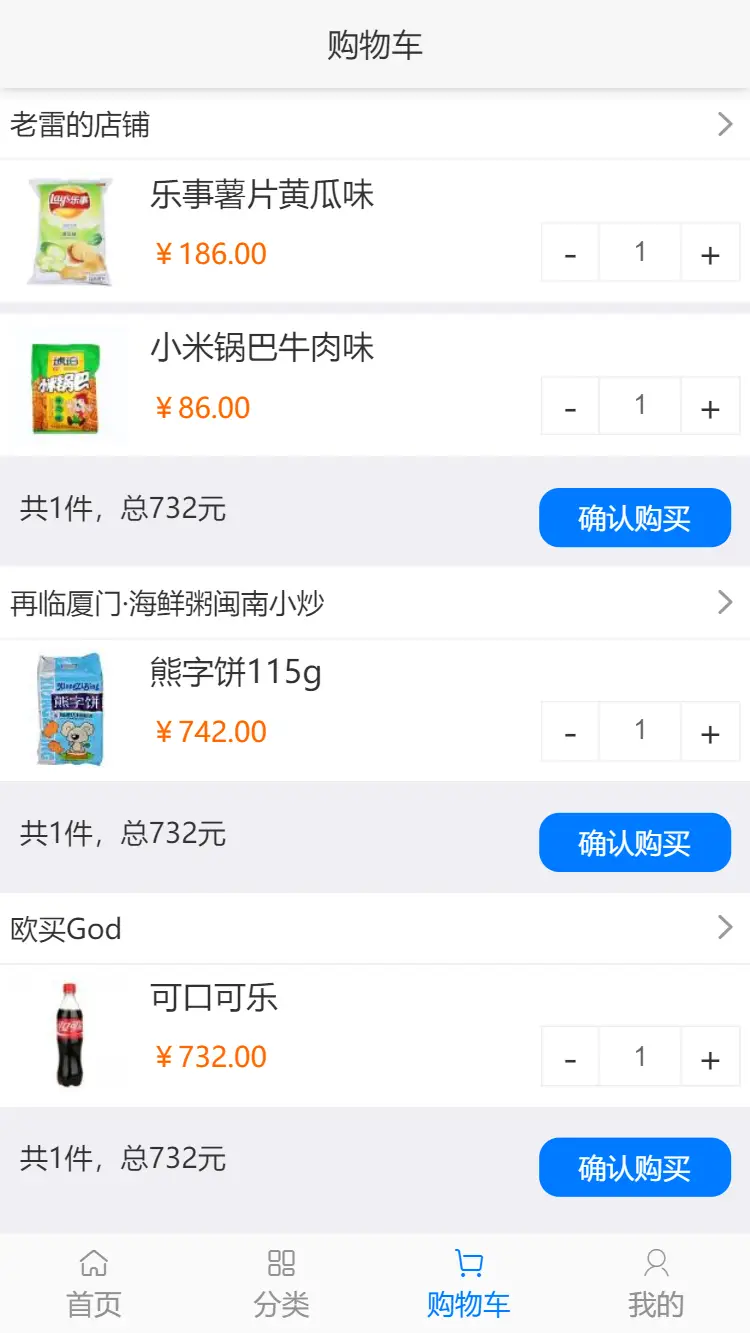View the 乐事薯片黄瓜味 product image
This screenshot has width=750, height=1333.
tap(70, 231)
